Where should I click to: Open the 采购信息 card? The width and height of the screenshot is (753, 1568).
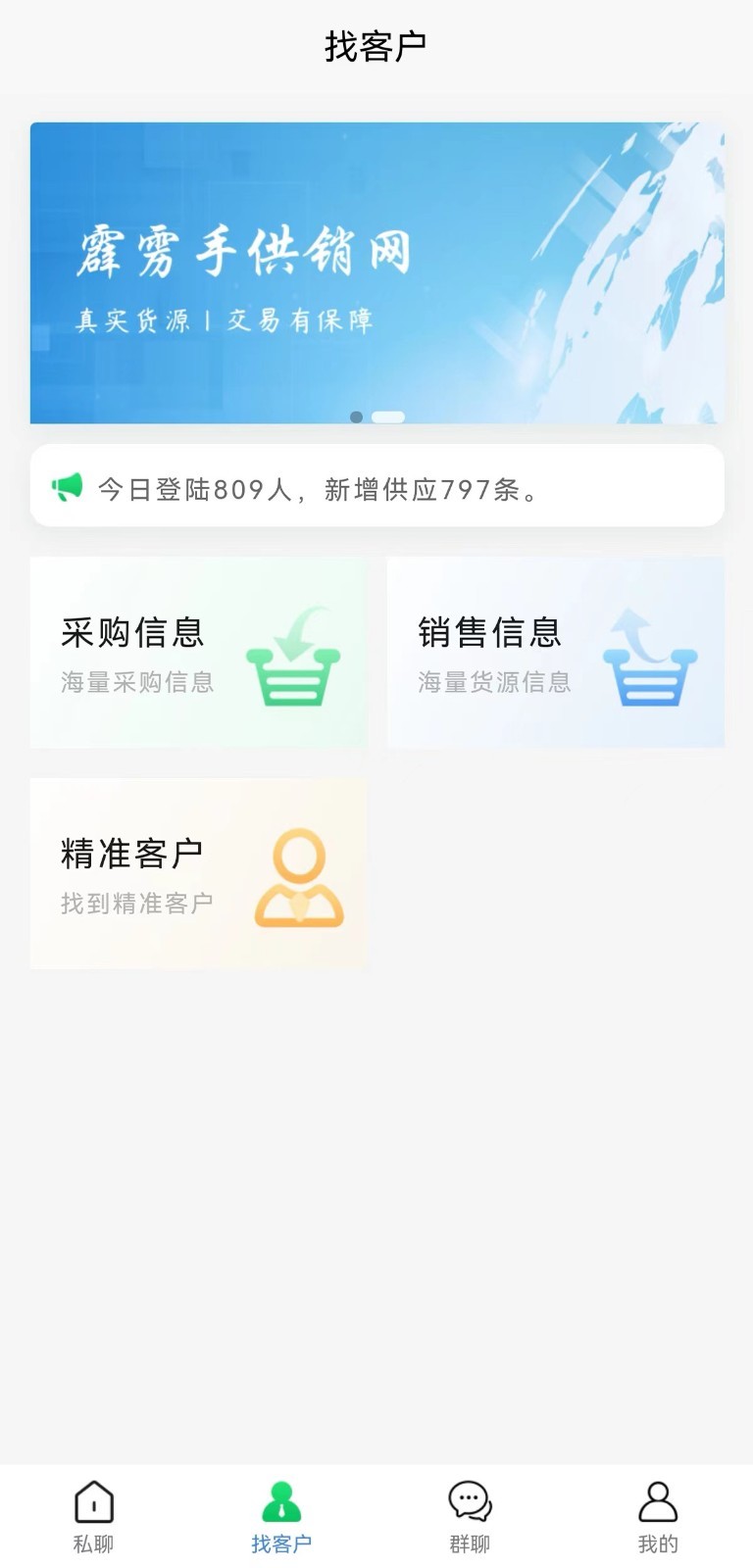(198, 653)
